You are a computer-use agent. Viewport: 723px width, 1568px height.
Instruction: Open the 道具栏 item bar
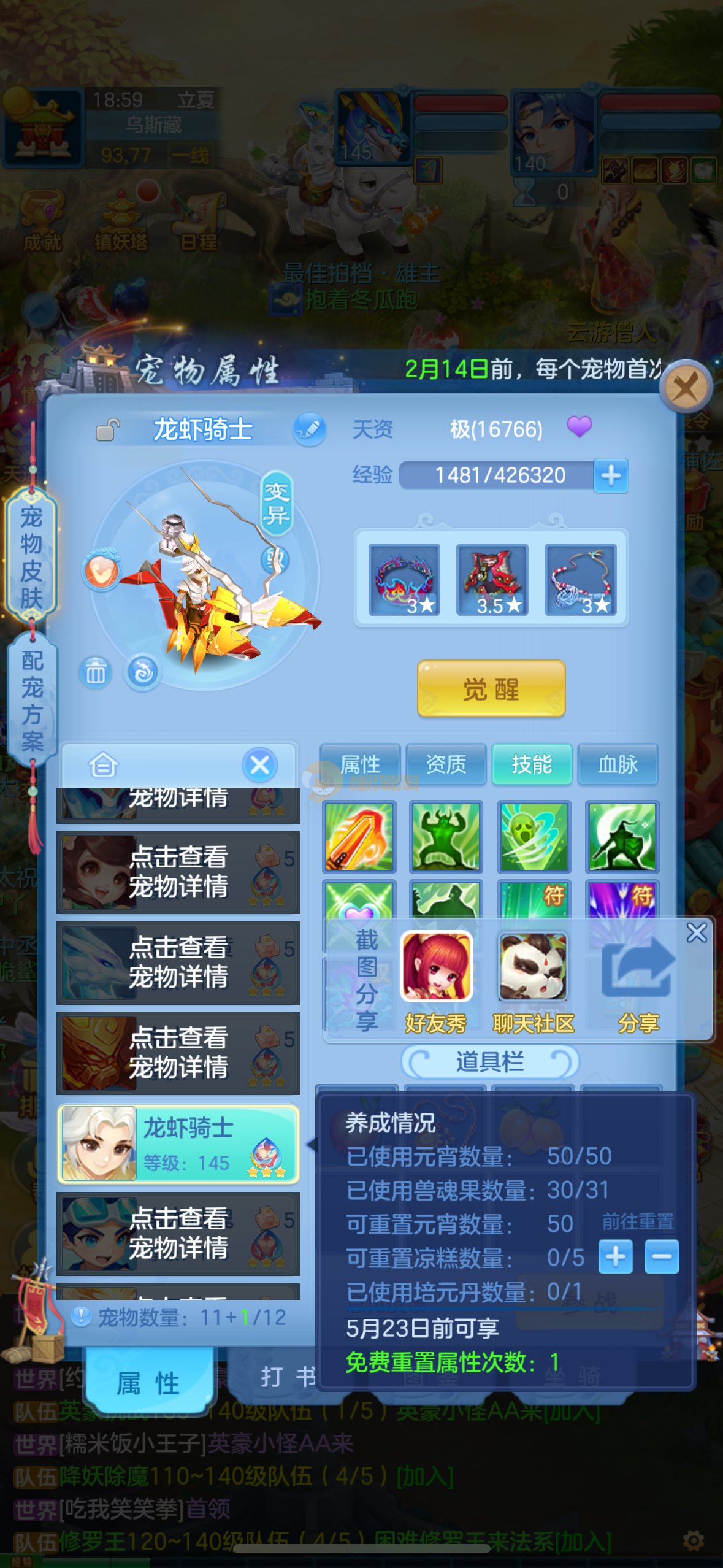(x=489, y=1061)
